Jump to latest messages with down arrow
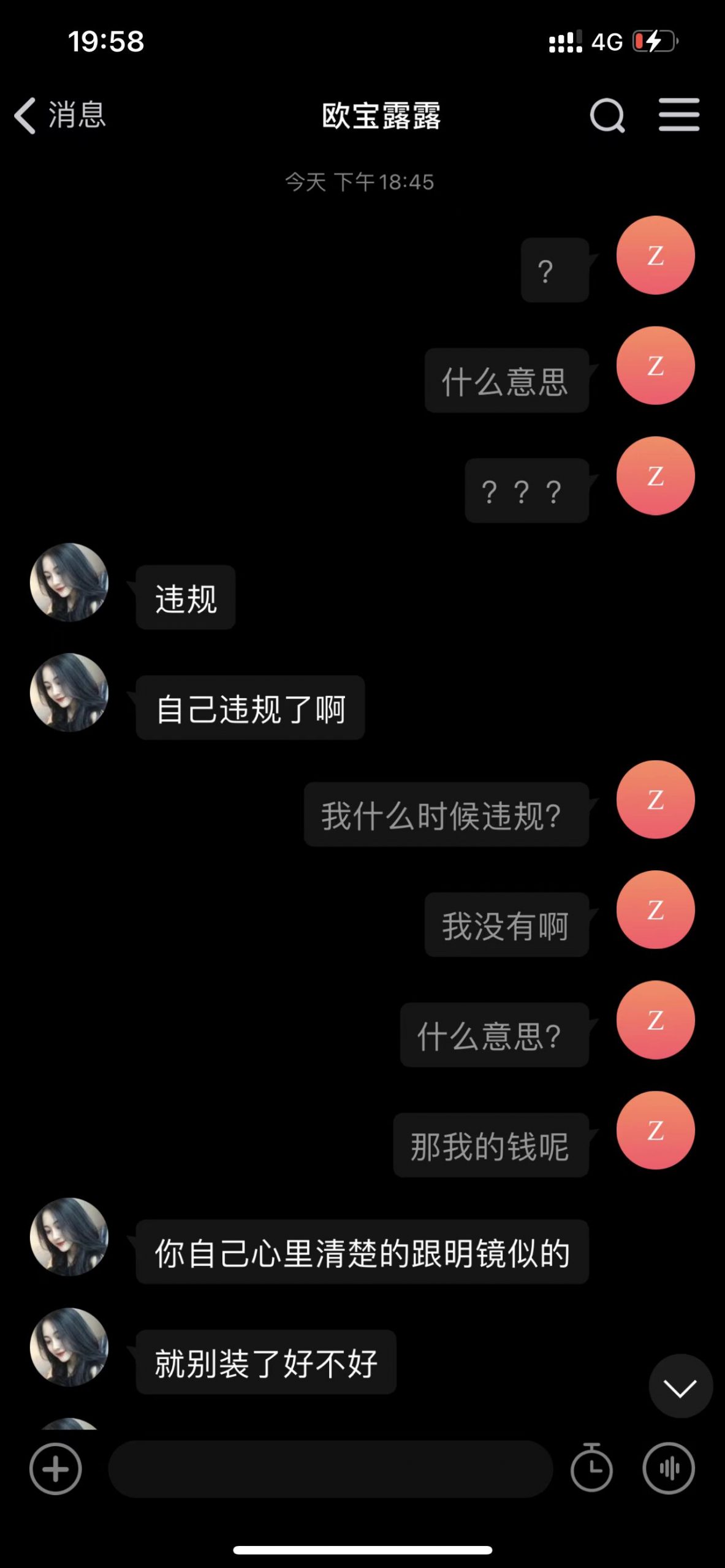The height and width of the screenshot is (1568, 725). (x=680, y=1386)
